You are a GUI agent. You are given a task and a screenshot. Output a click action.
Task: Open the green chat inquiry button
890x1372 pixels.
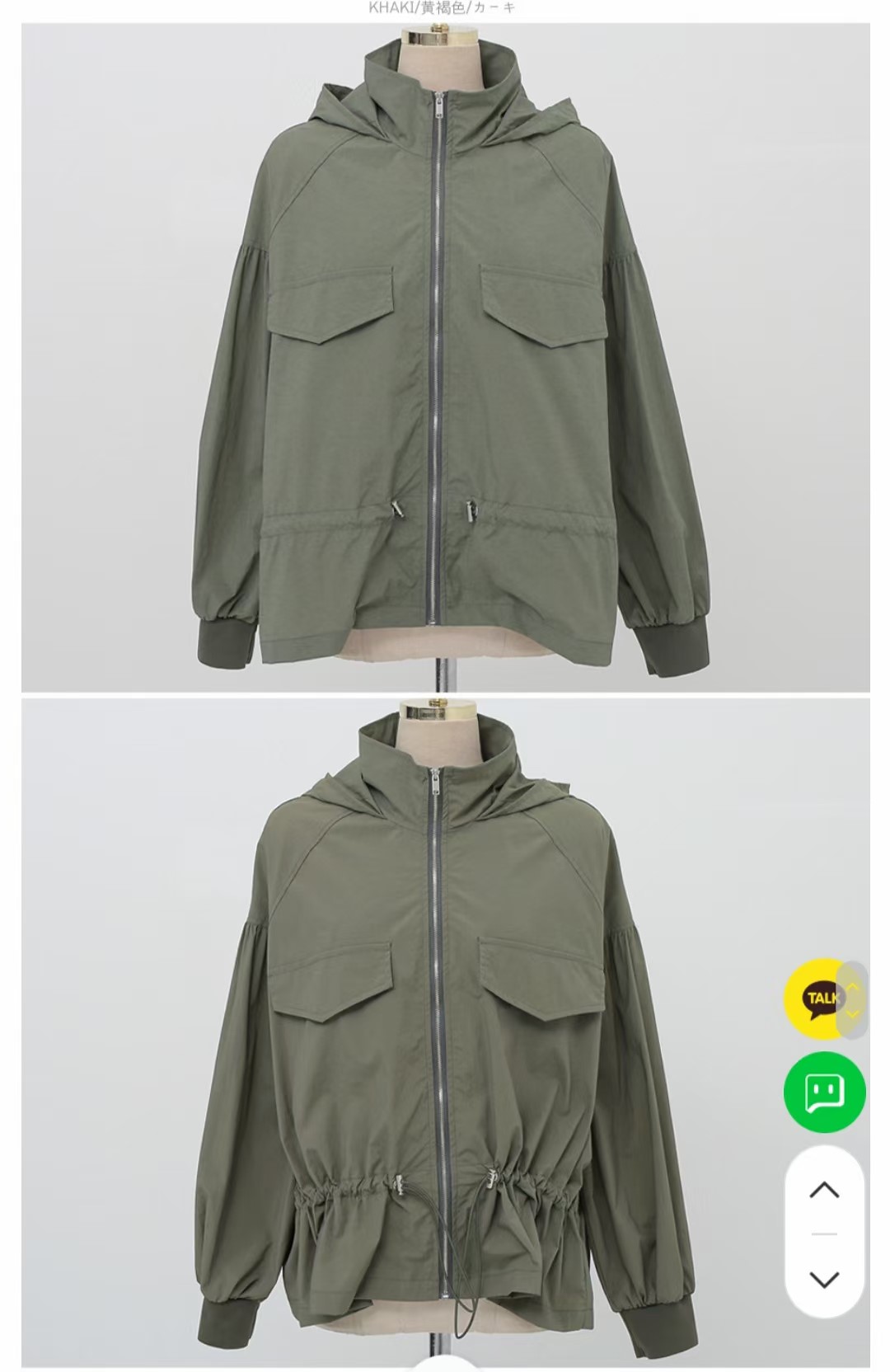[824, 1092]
